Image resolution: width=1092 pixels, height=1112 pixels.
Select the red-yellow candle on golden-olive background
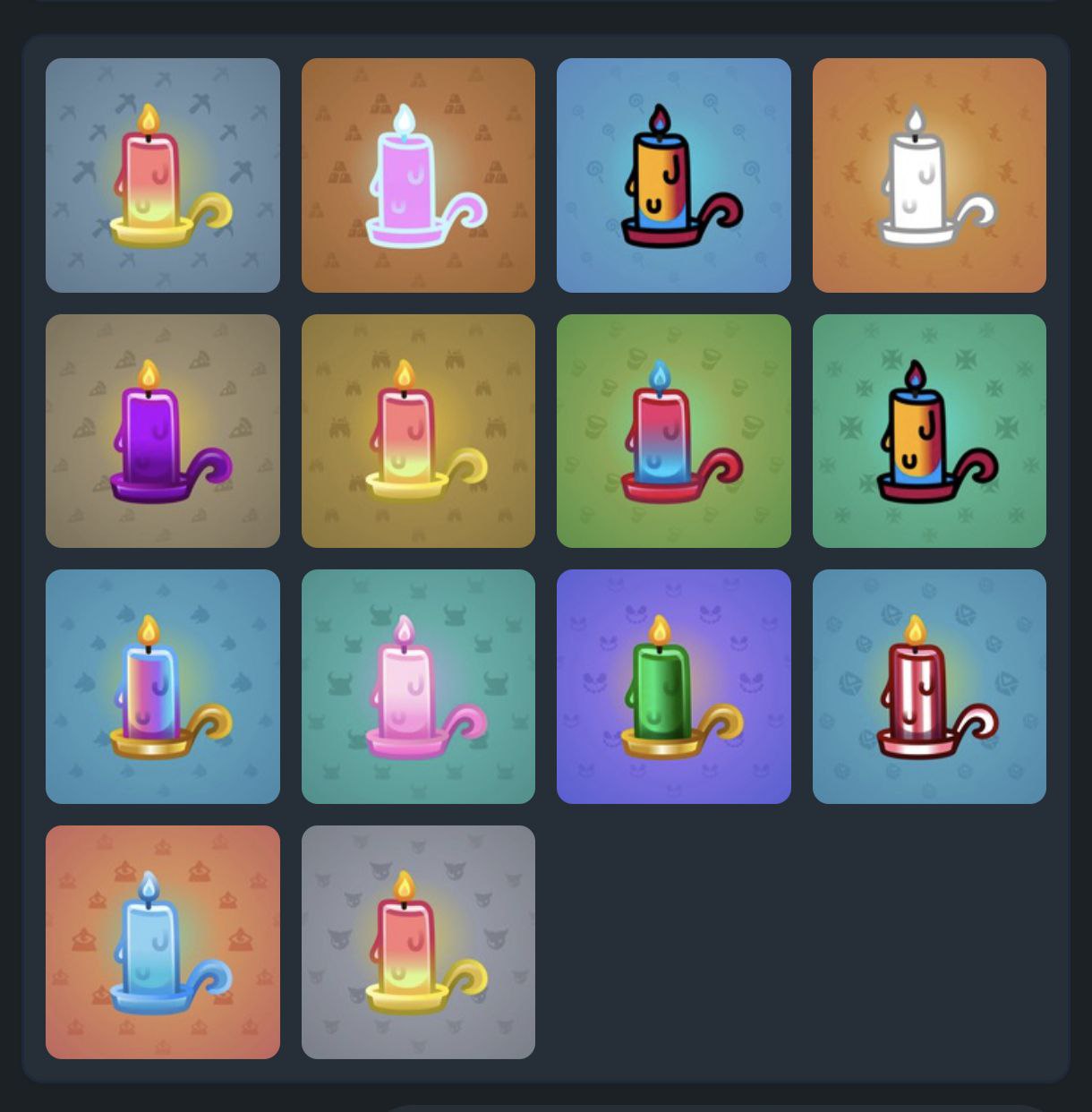point(418,431)
